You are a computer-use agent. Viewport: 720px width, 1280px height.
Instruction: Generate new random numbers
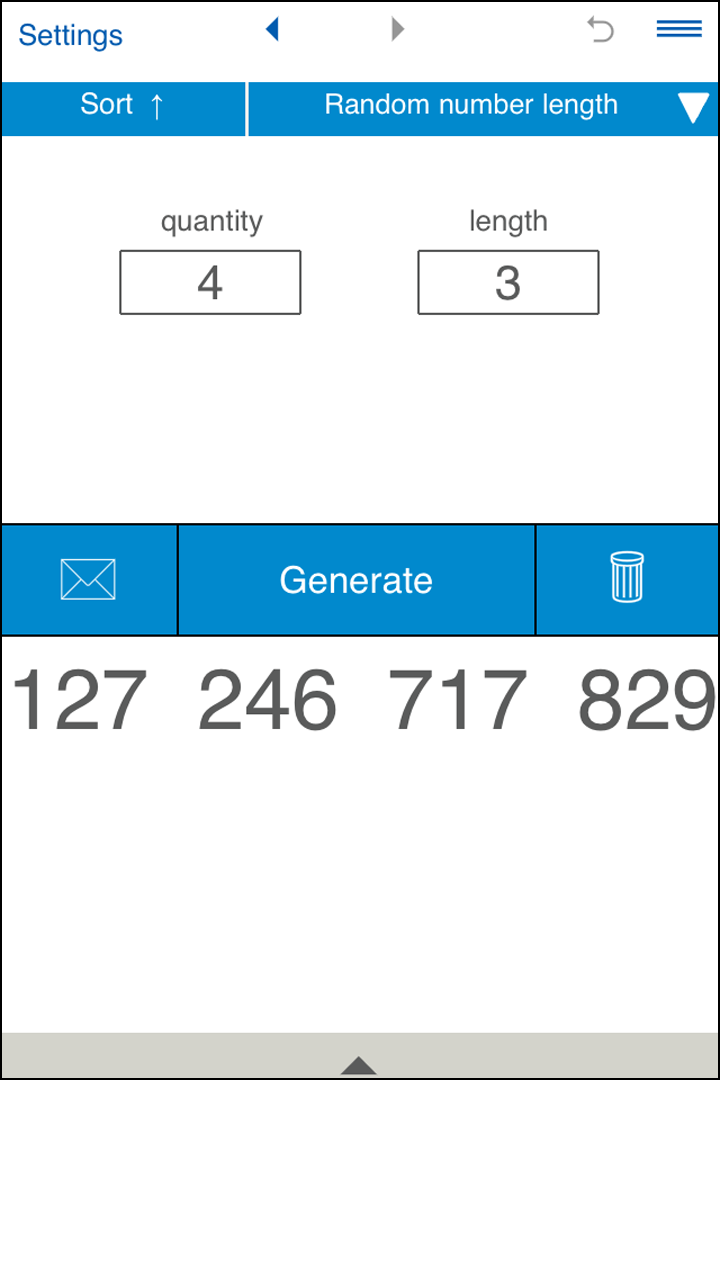pyautogui.click(x=356, y=580)
